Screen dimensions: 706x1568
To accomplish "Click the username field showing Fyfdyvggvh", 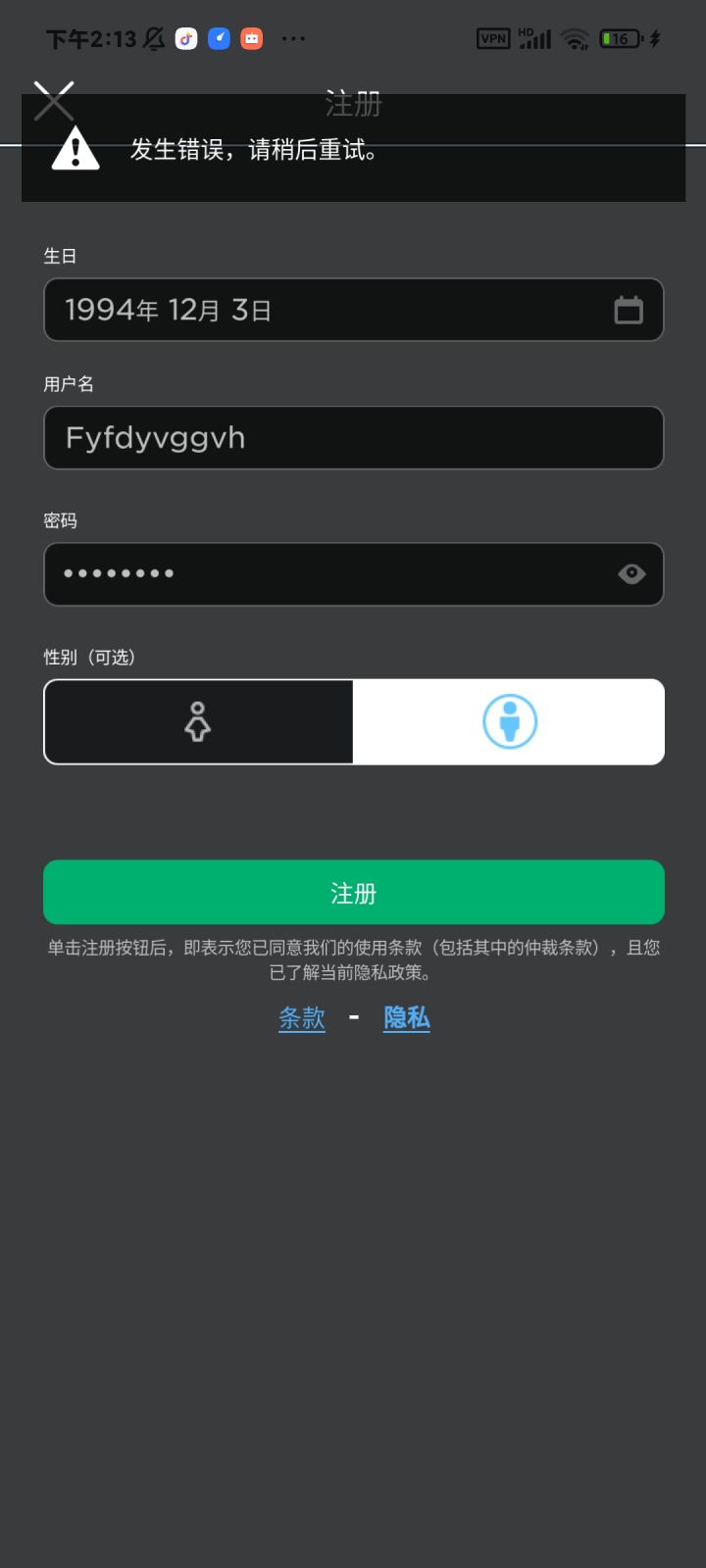I will coord(353,437).
